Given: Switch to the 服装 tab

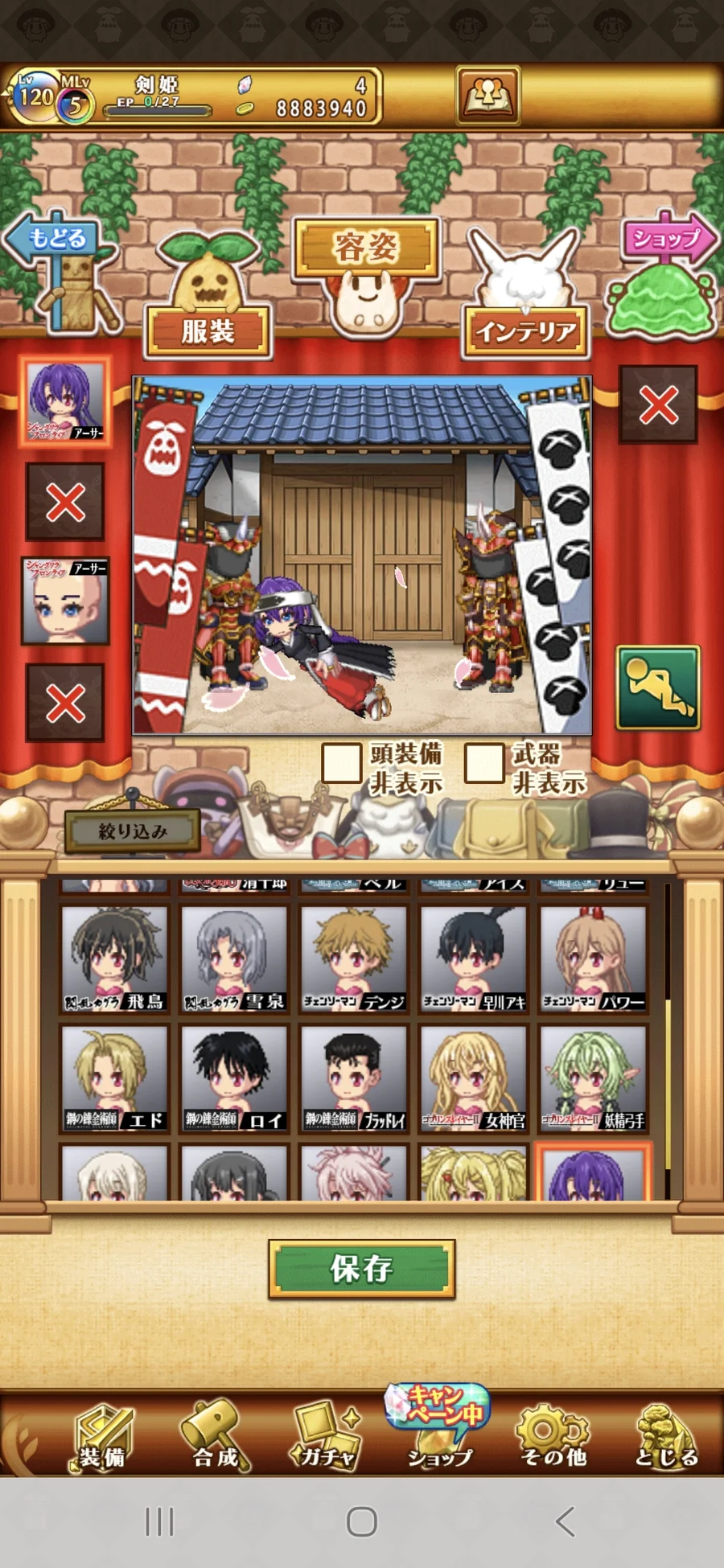Looking at the screenshot, I should pos(208,330).
